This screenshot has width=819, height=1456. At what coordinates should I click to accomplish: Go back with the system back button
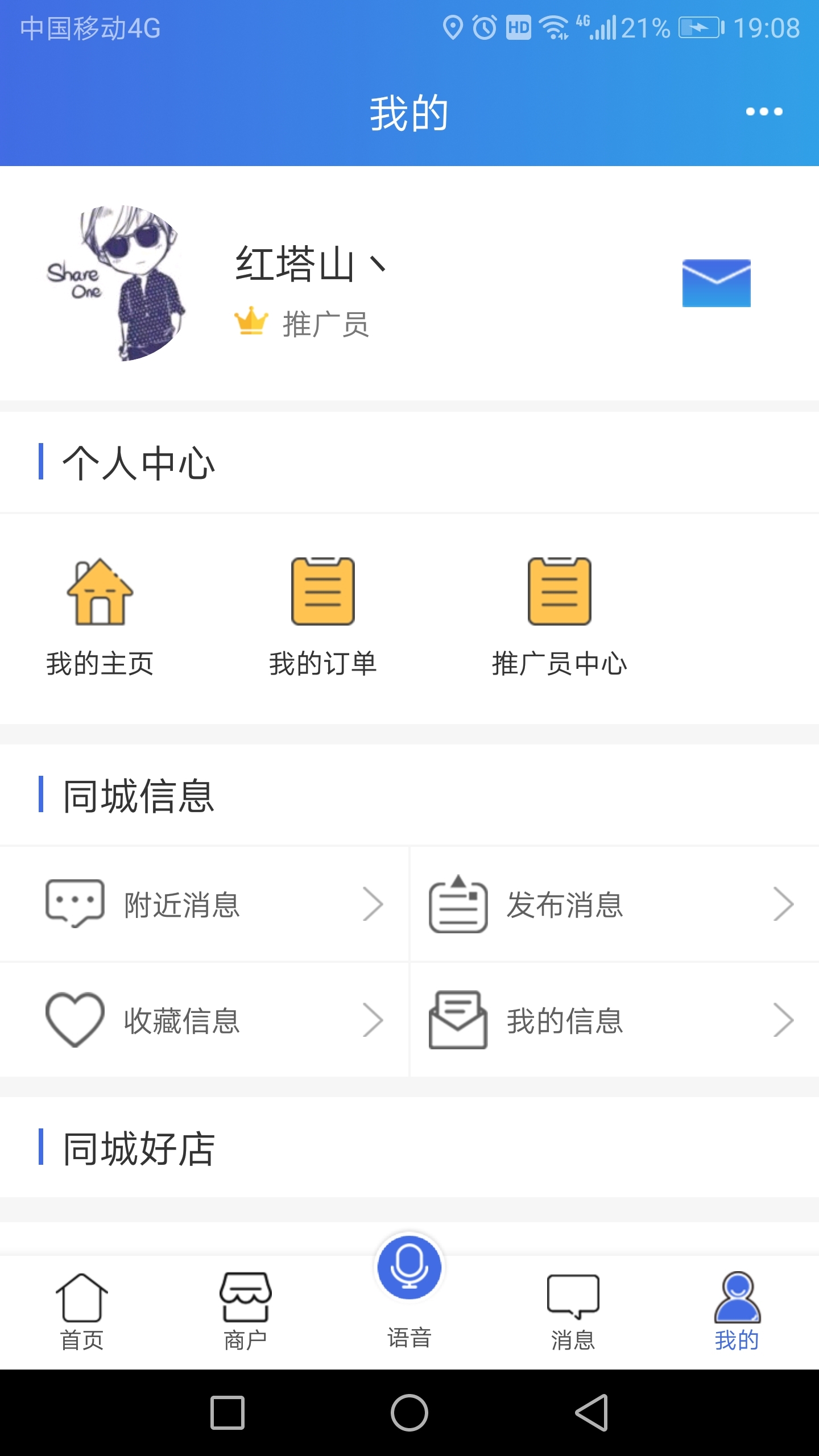click(x=591, y=1413)
